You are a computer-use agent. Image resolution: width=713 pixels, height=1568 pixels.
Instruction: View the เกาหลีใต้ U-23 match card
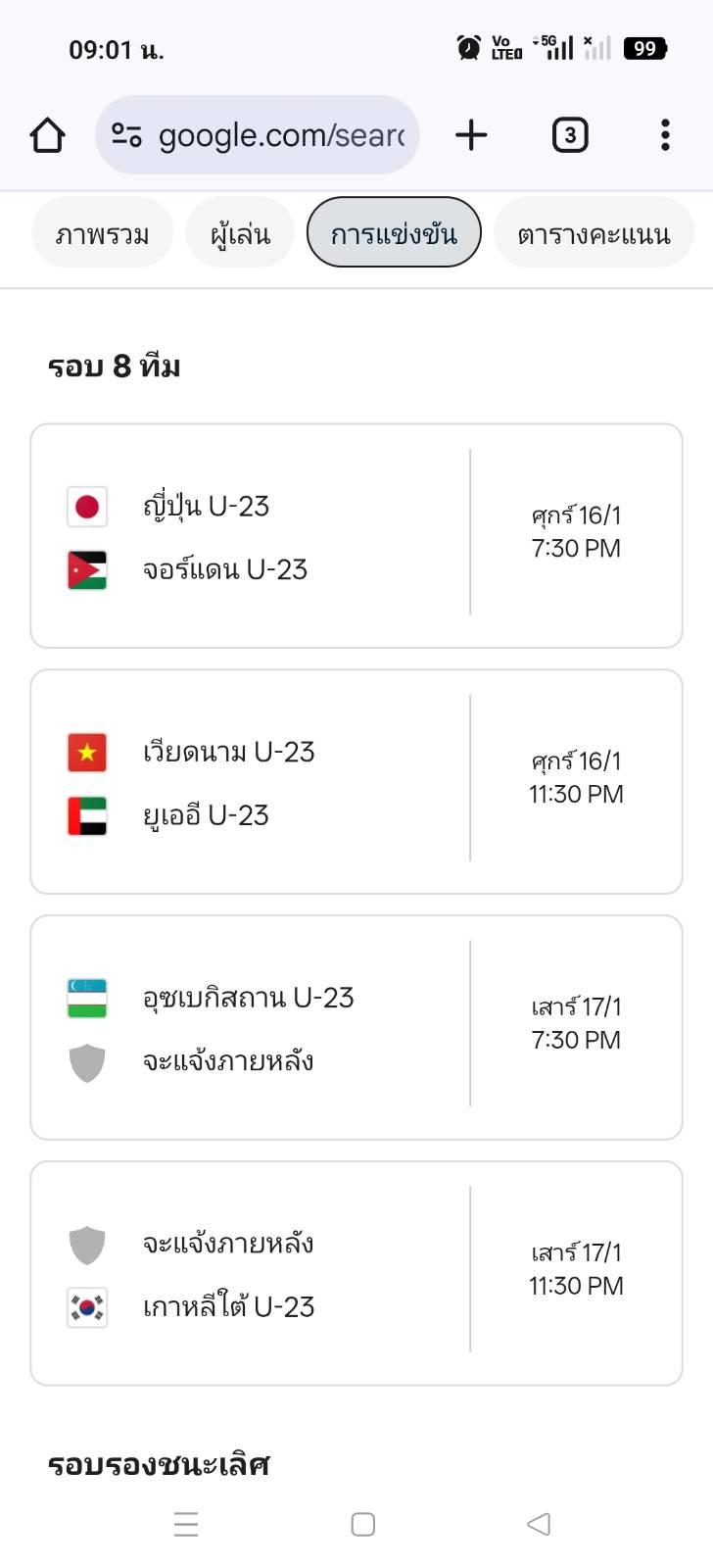pyautogui.click(x=356, y=1274)
